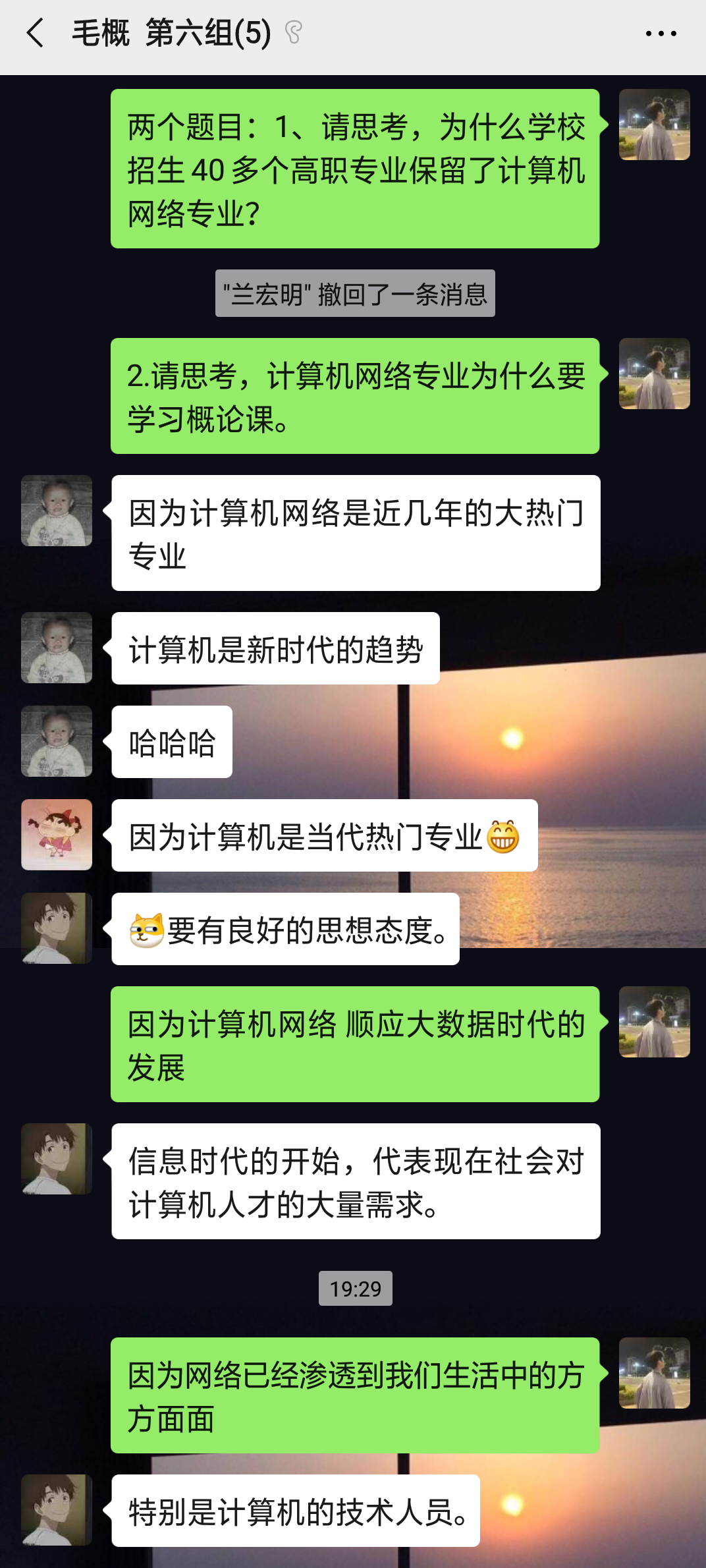
Task: Open the anime boy avatar beside 要有良好的思想态度
Action: [x=57, y=928]
